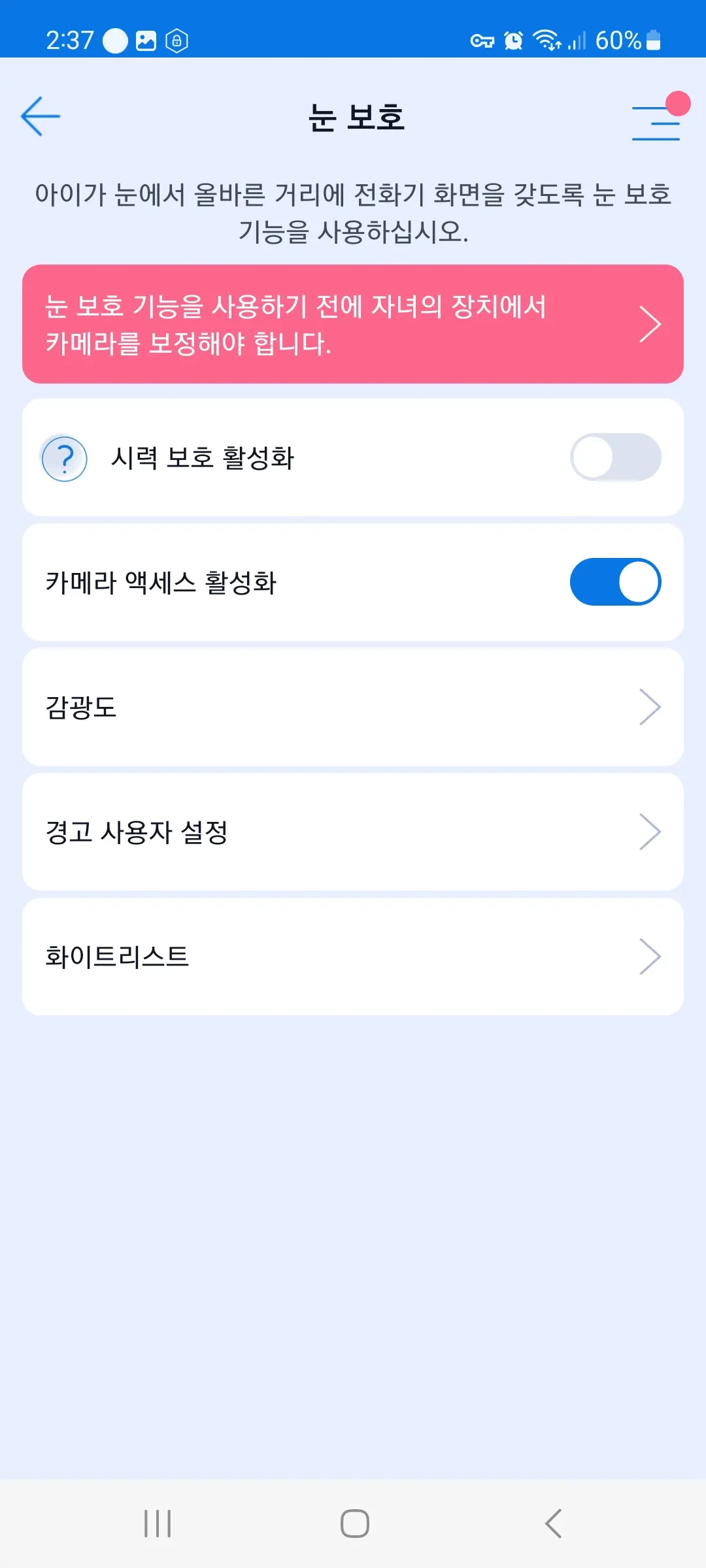Image resolution: width=706 pixels, height=1568 pixels.
Task: Tap the system home button
Action: coord(354,1524)
